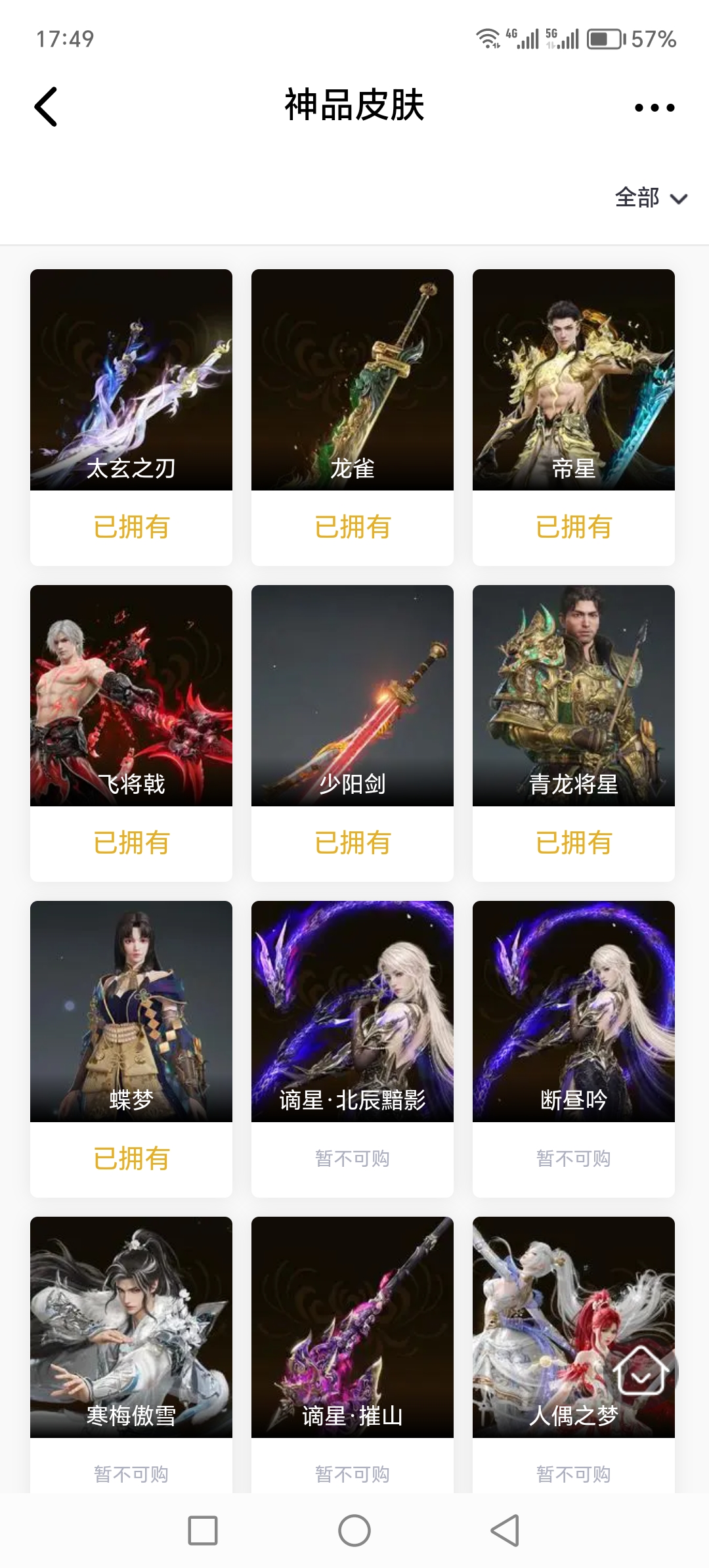This screenshot has height=1568, width=709.
Task: Go back from the 神品皮肤 page
Action: (46, 106)
